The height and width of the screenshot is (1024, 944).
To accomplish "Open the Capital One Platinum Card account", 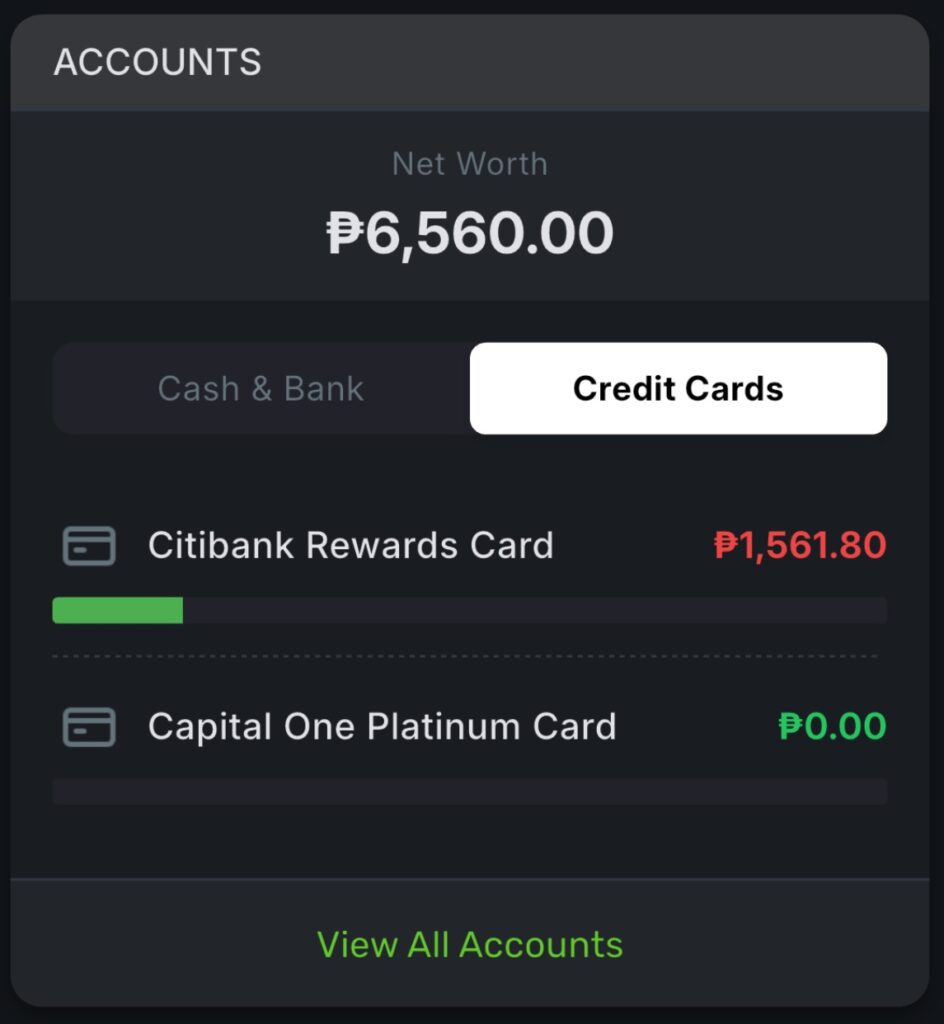I will tap(382, 727).
